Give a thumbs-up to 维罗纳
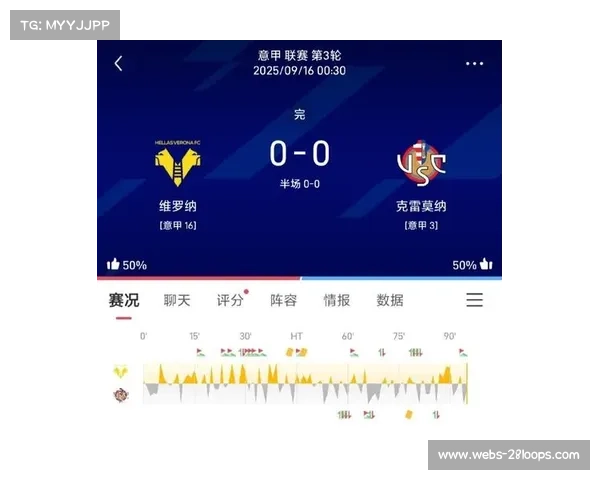600x480 pixels. (x=114, y=265)
